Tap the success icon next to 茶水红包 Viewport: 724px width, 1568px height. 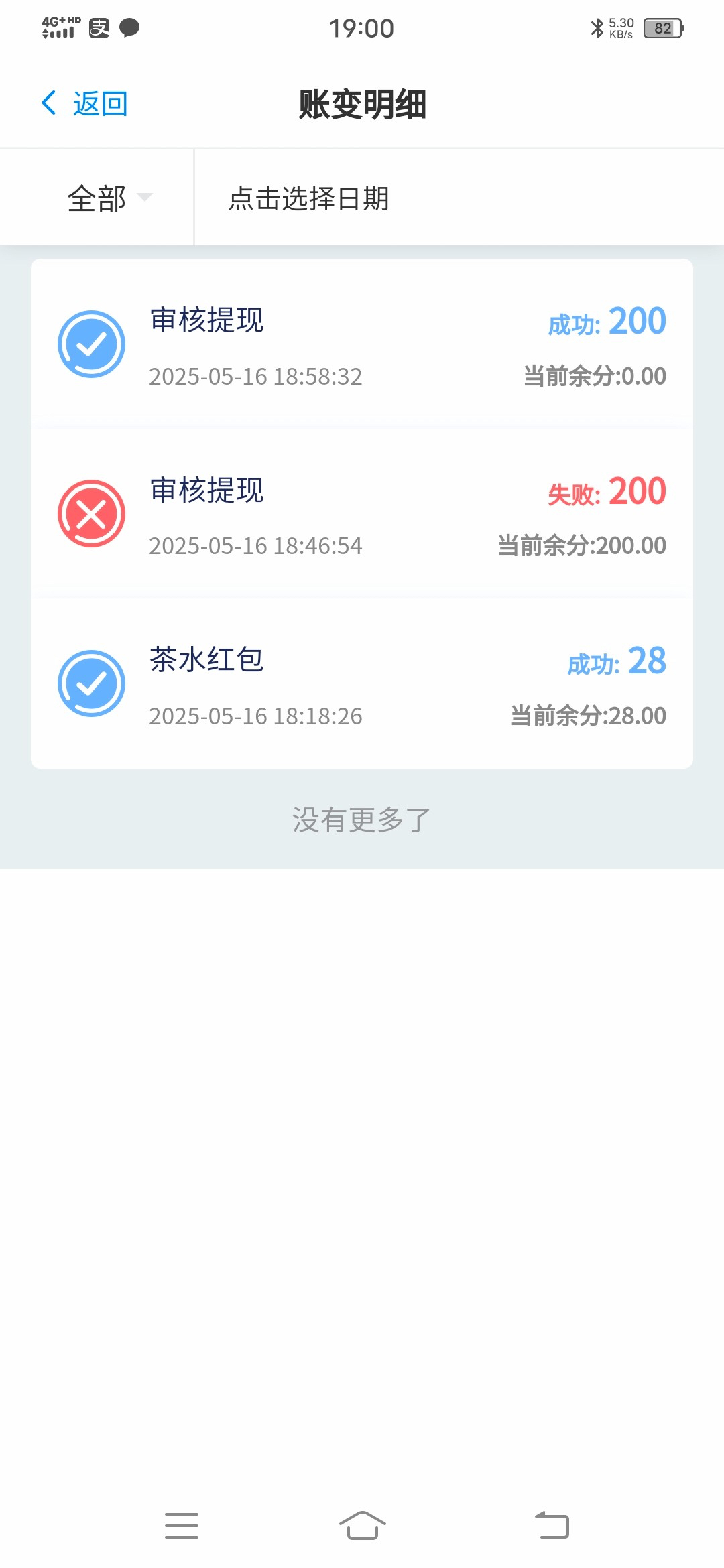(90, 682)
